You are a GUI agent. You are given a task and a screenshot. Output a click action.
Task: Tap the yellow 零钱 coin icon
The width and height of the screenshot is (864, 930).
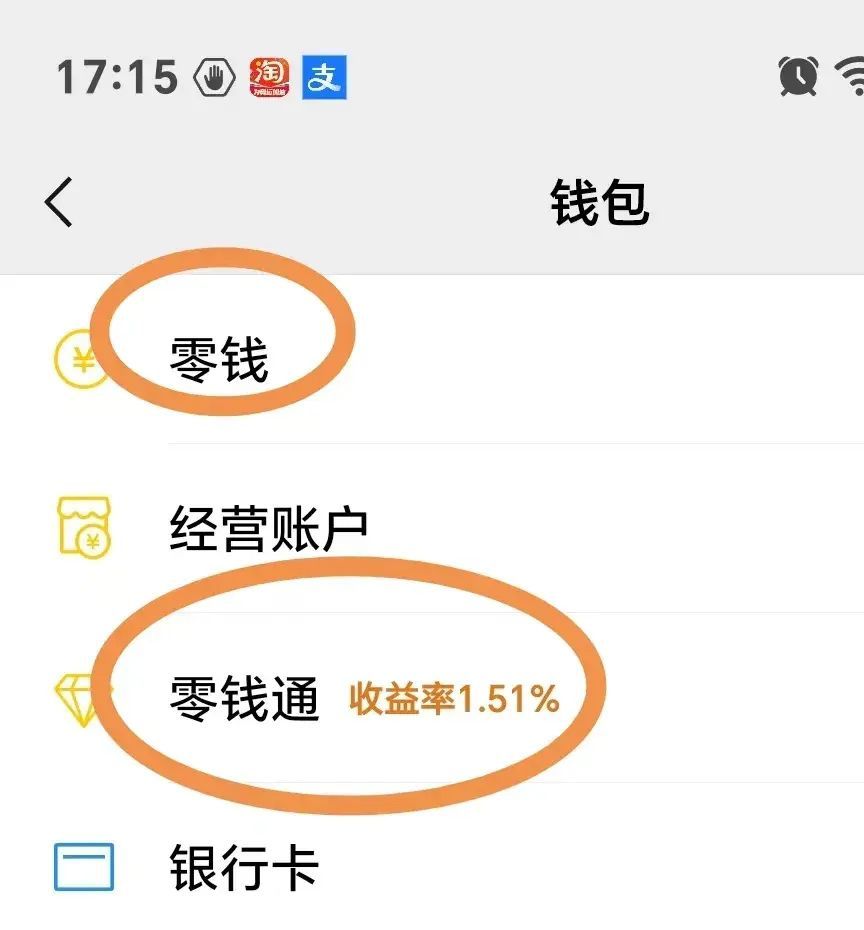80,360
